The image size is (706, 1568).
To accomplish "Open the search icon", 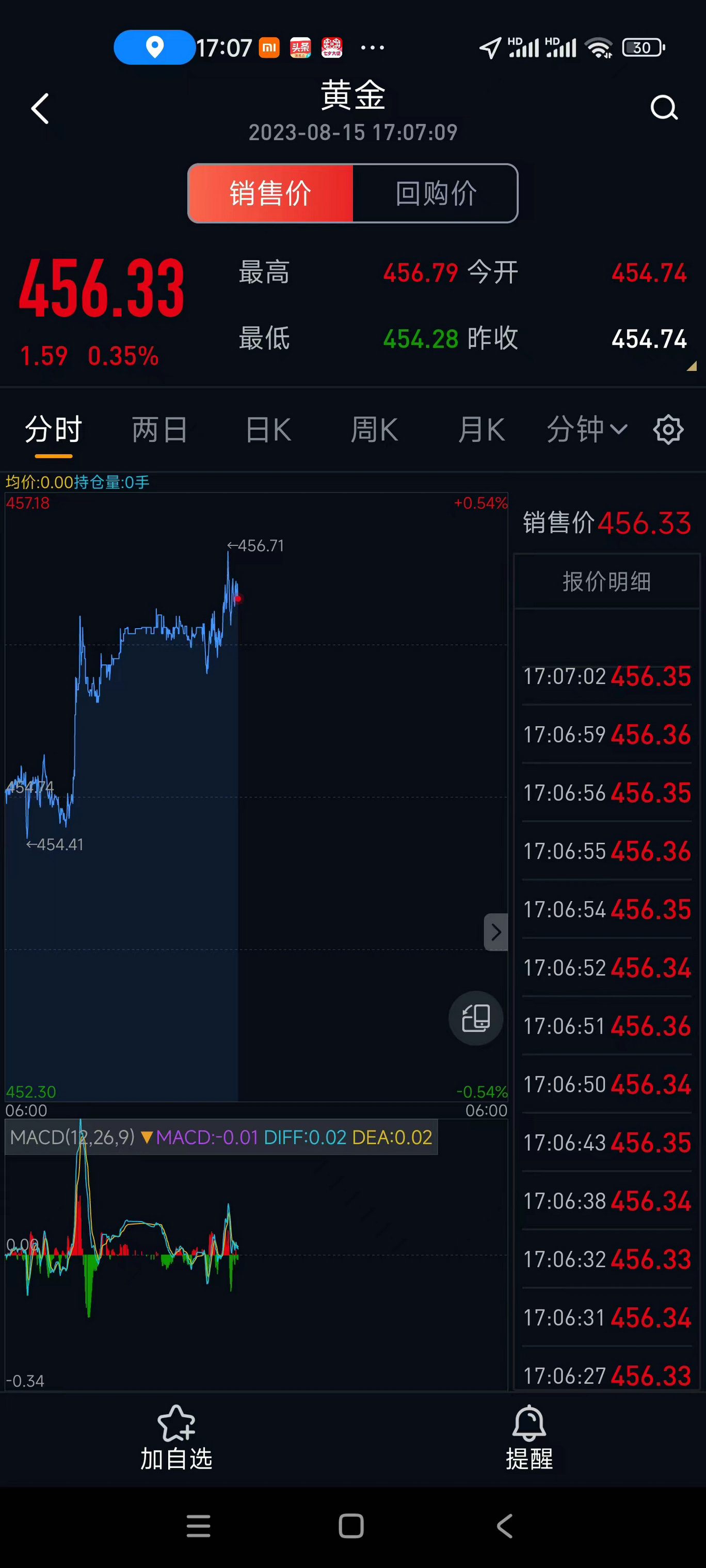I will tap(663, 108).
